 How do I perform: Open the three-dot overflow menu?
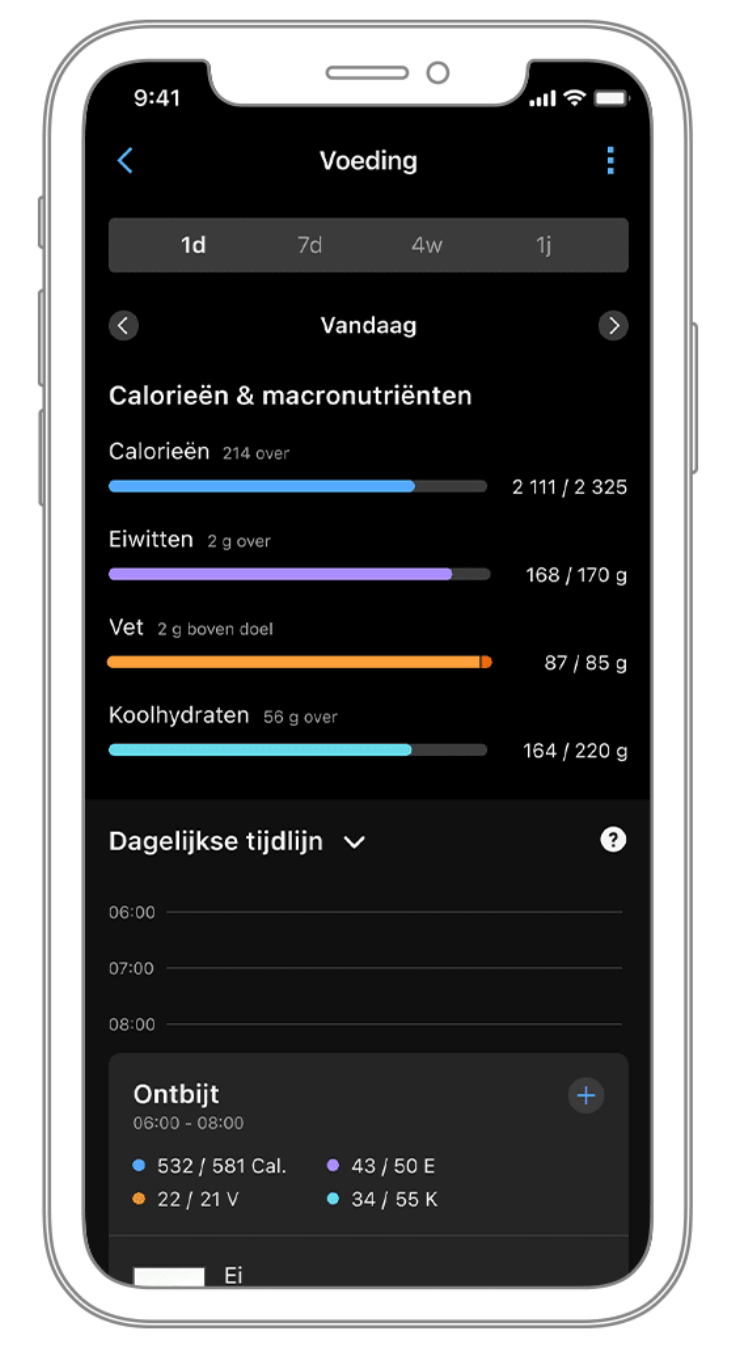610,161
